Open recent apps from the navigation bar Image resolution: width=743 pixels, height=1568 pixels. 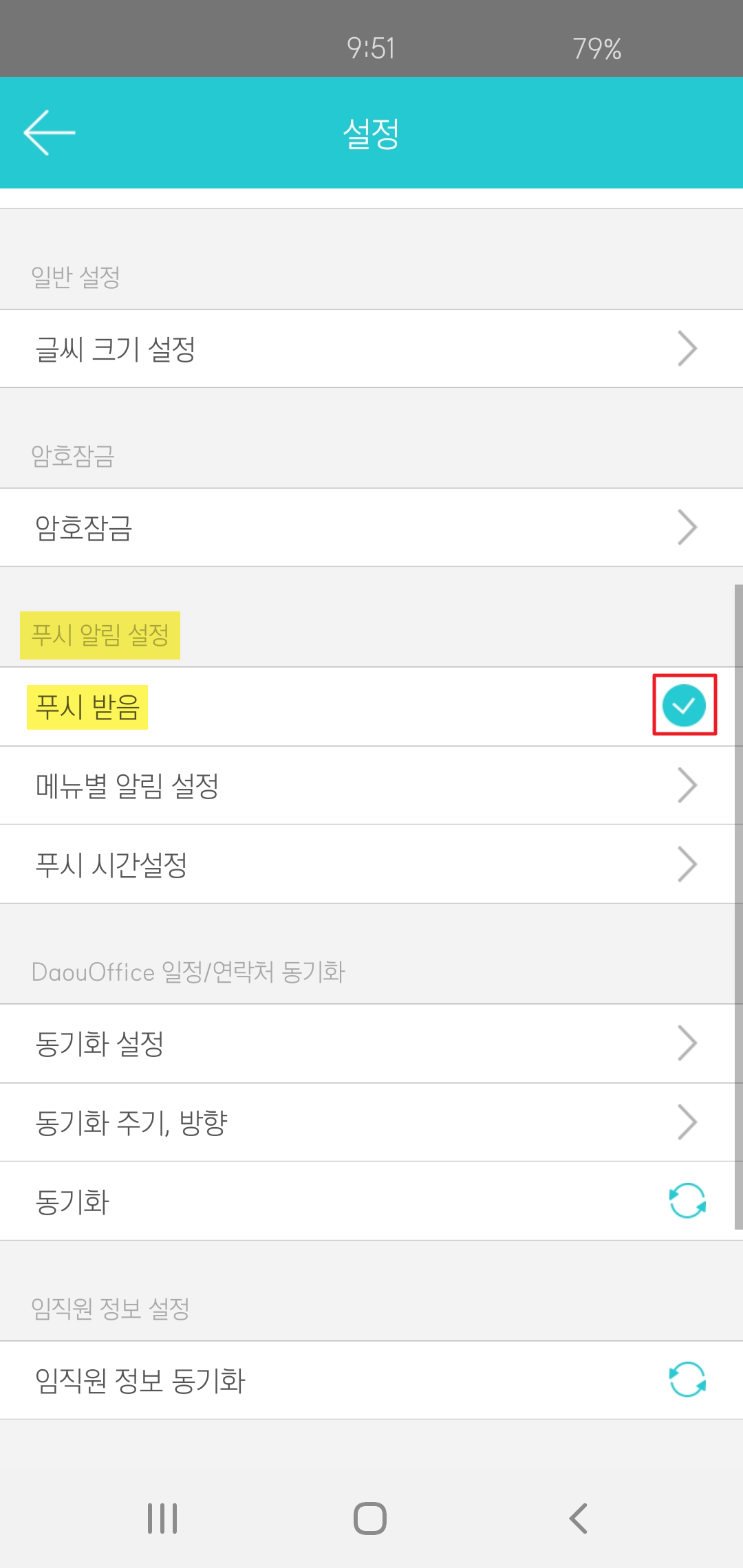pyautogui.click(x=162, y=1518)
